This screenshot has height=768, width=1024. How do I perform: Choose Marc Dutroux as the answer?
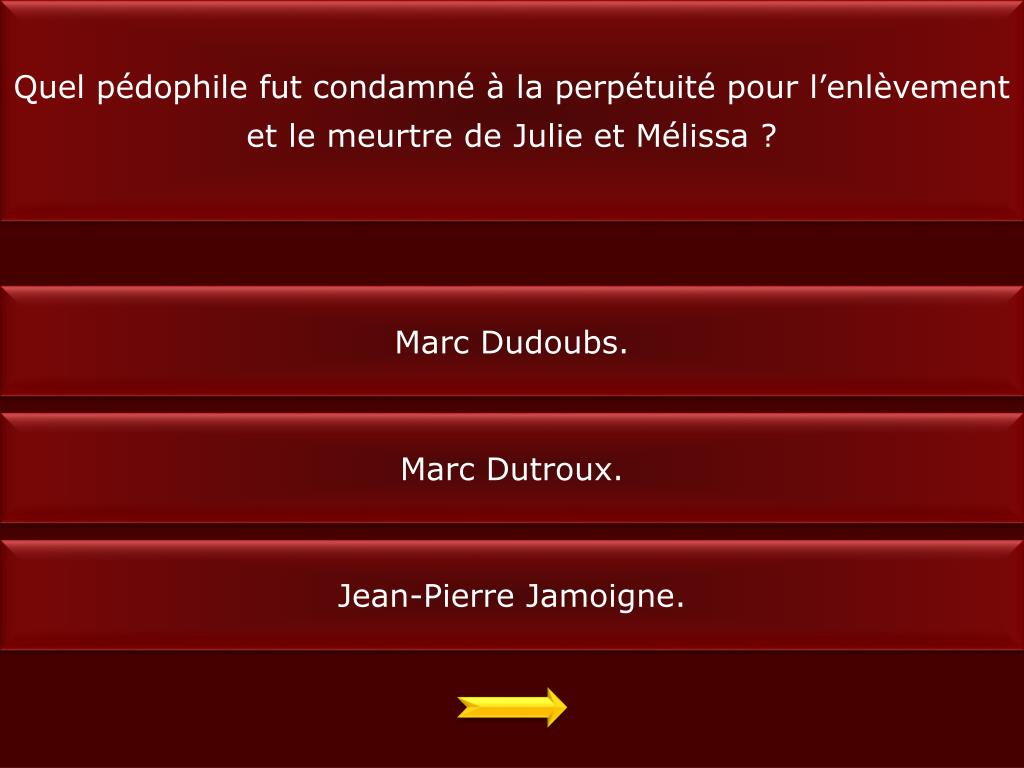click(x=511, y=469)
